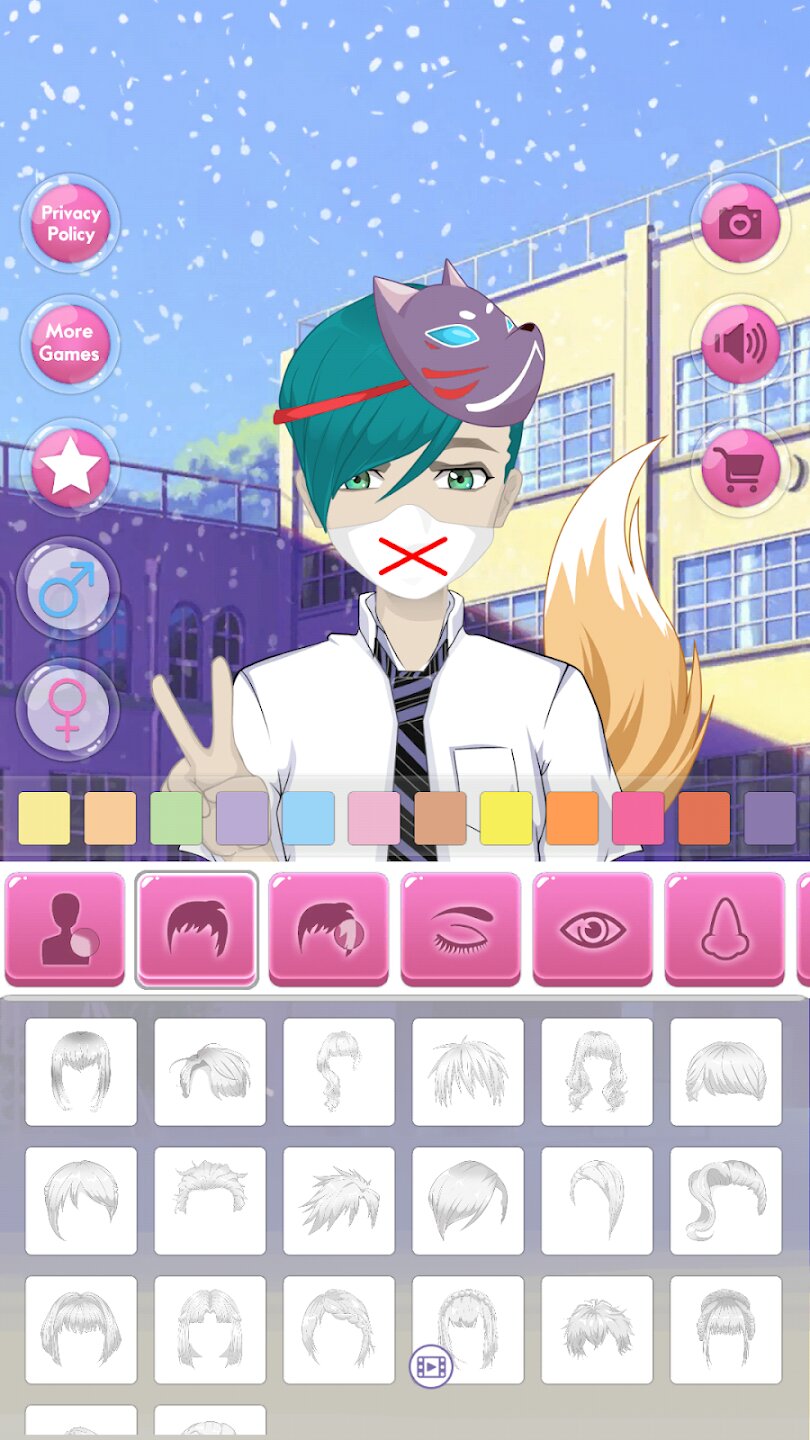Tap the video ad film icon
The width and height of the screenshot is (810, 1440).
click(x=431, y=1366)
